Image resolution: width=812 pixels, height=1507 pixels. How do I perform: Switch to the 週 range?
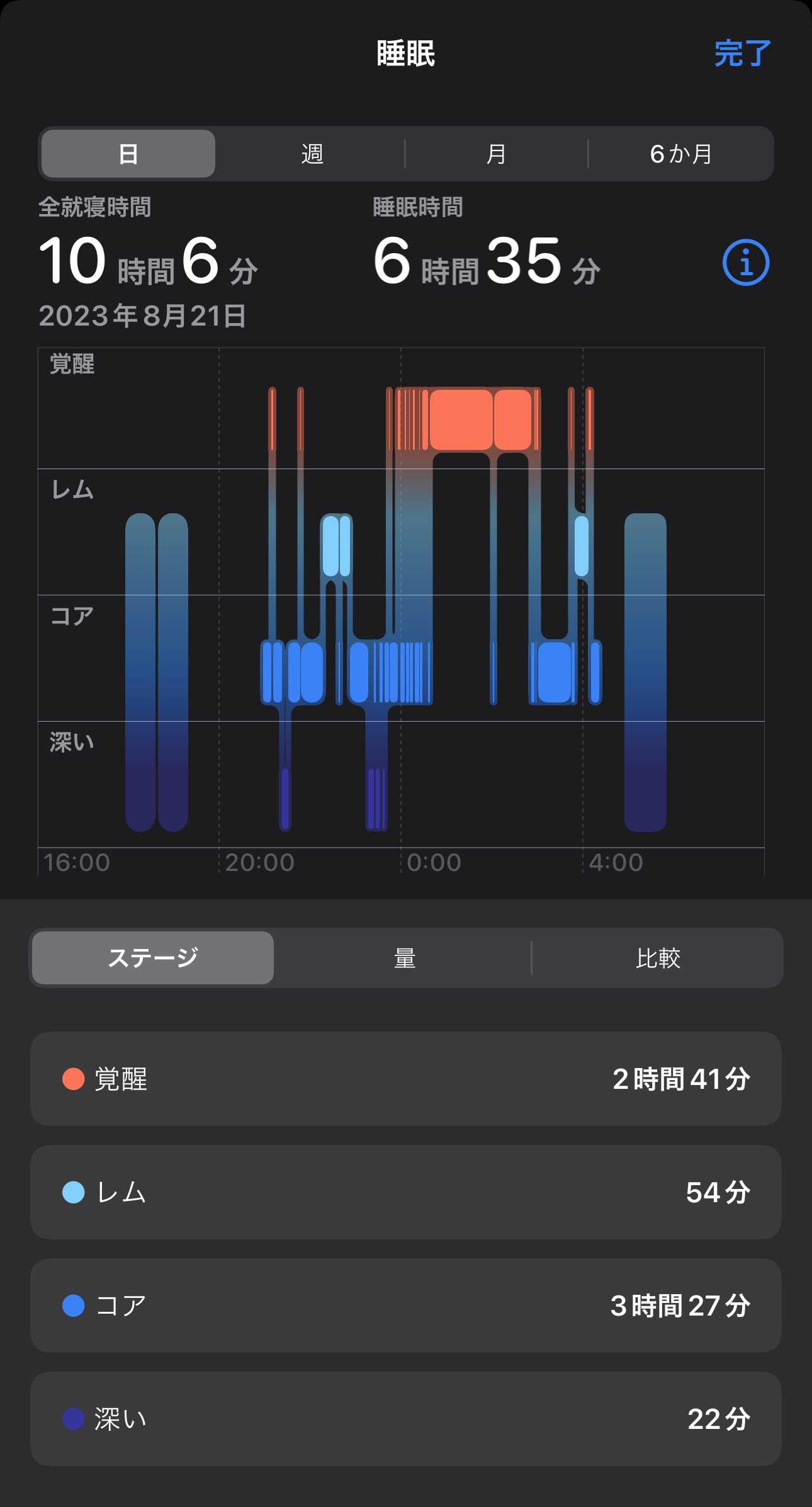pyautogui.click(x=312, y=154)
